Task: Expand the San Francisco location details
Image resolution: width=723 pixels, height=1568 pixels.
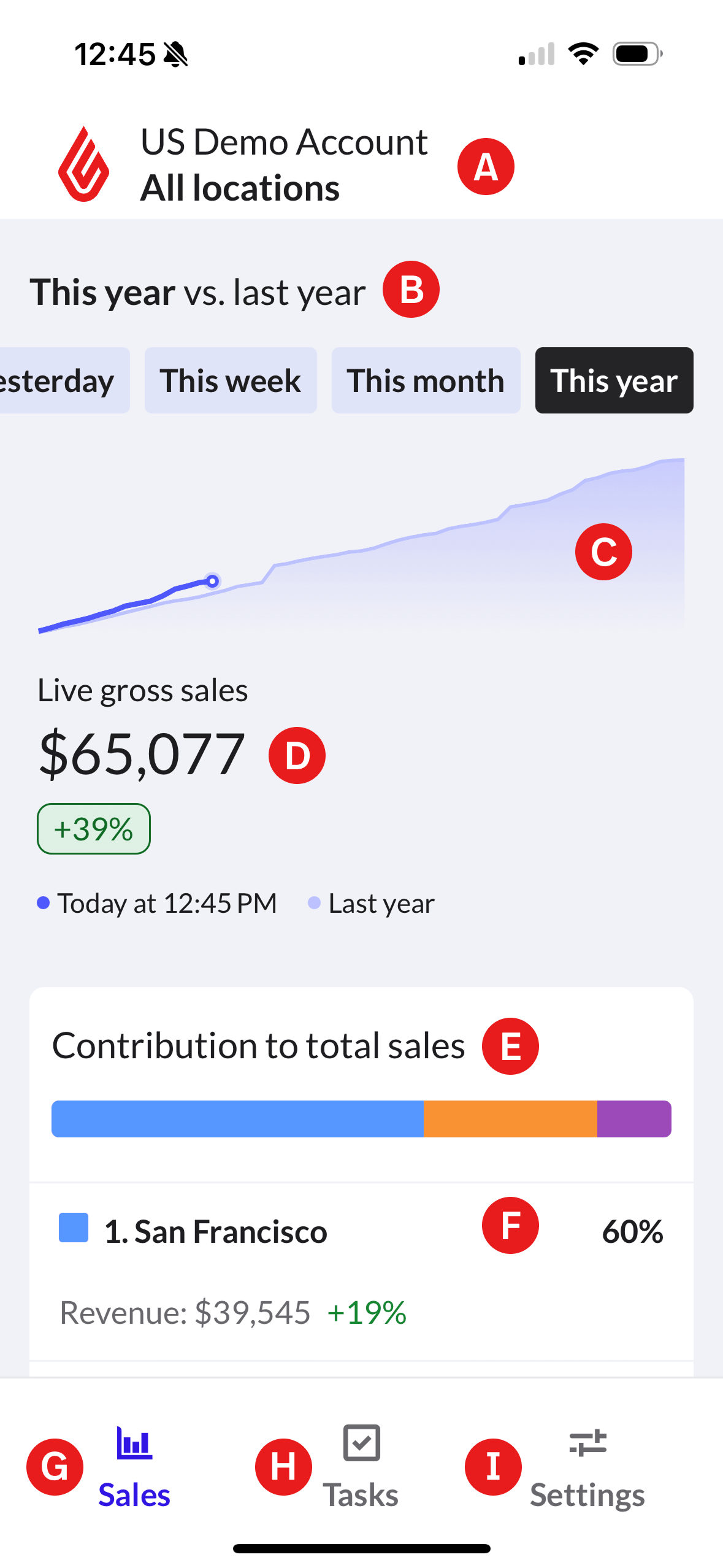Action: pyautogui.click(x=215, y=1231)
